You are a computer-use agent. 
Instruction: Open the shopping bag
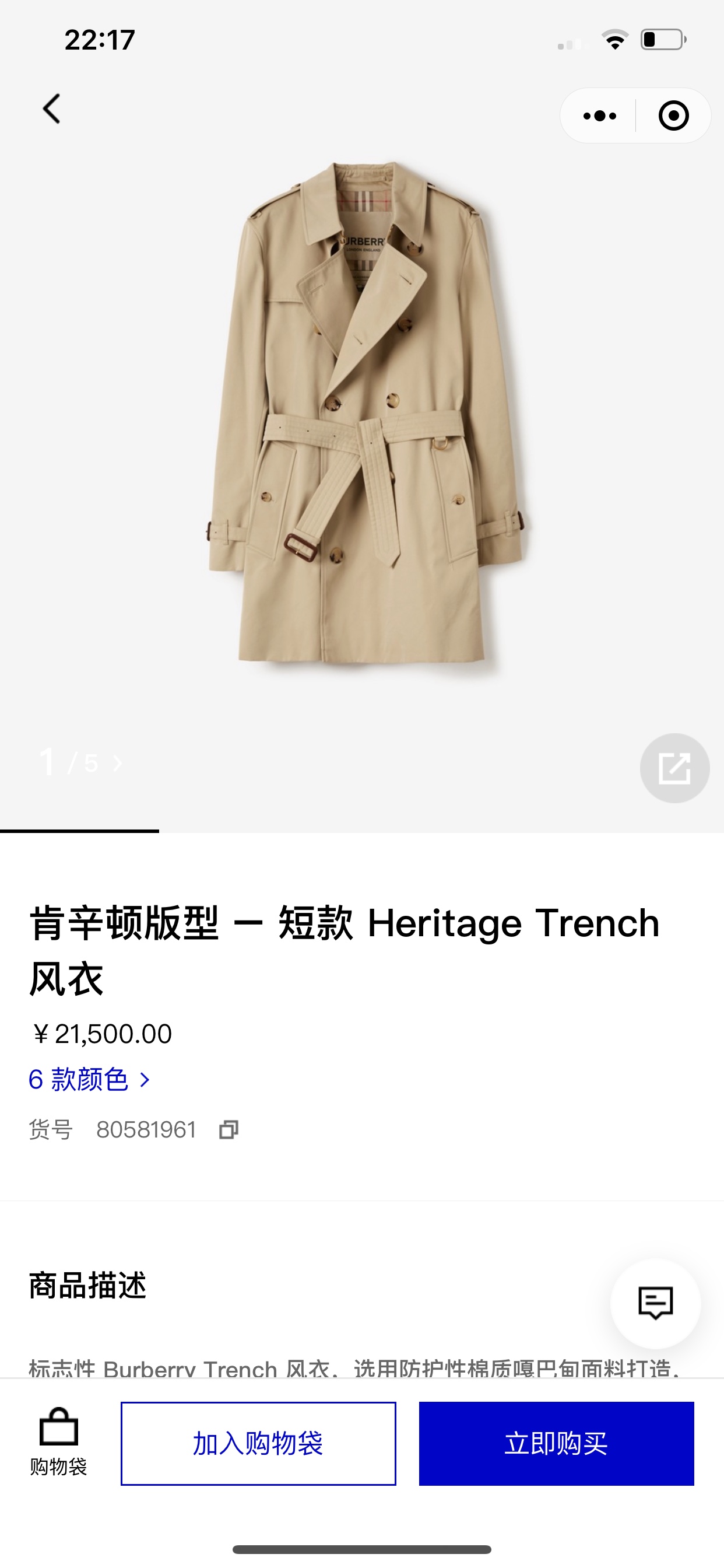(x=58, y=1441)
